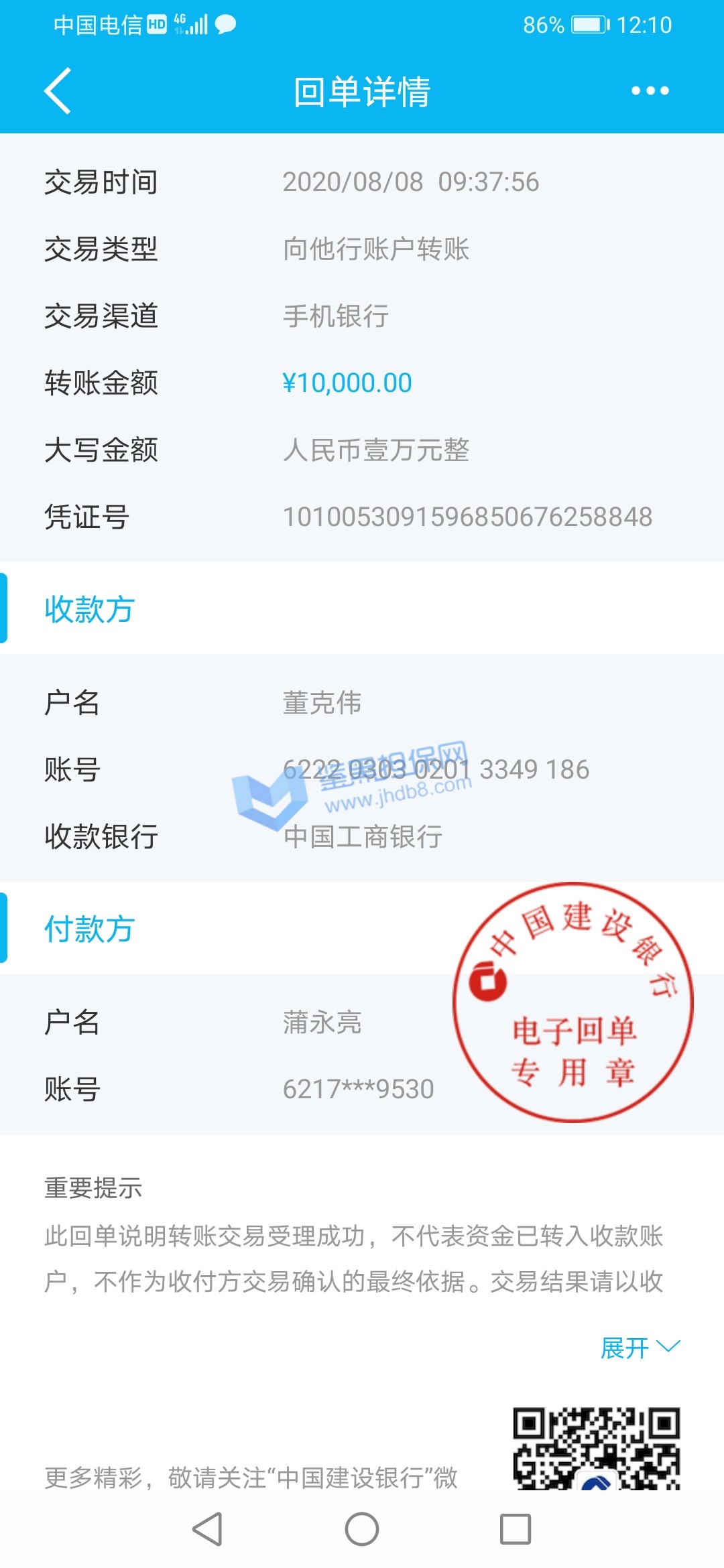The height and width of the screenshot is (1568, 724).
Task: Go back from the receipt details page
Action: pyautogui.click(x=58, y=91)
